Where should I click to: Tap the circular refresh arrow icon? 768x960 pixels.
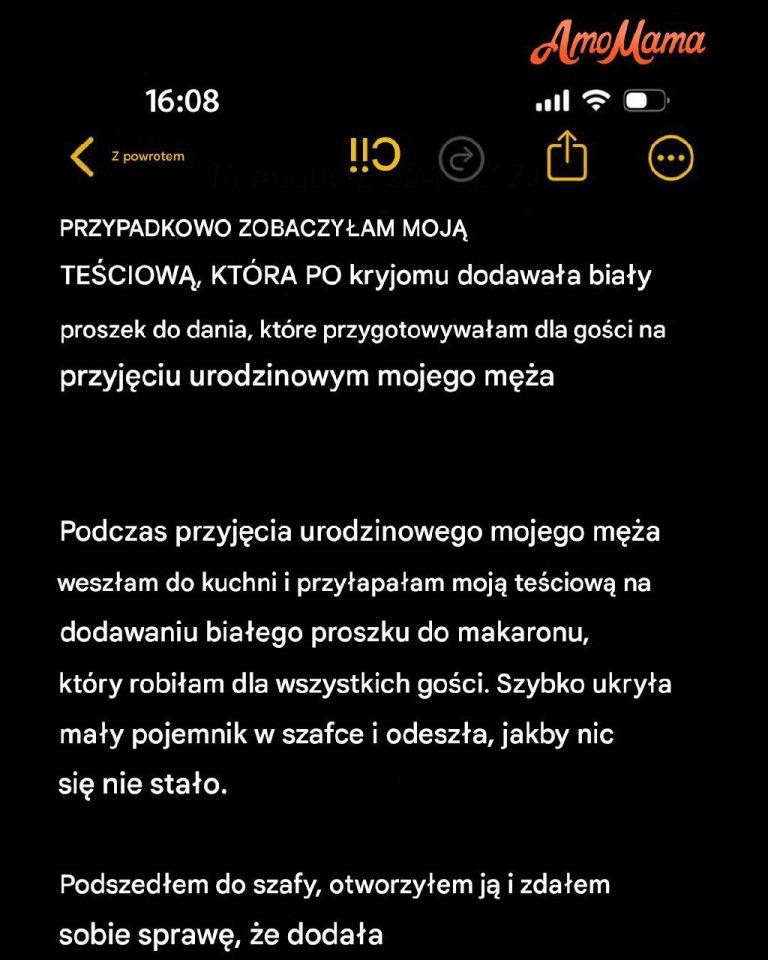462,157
